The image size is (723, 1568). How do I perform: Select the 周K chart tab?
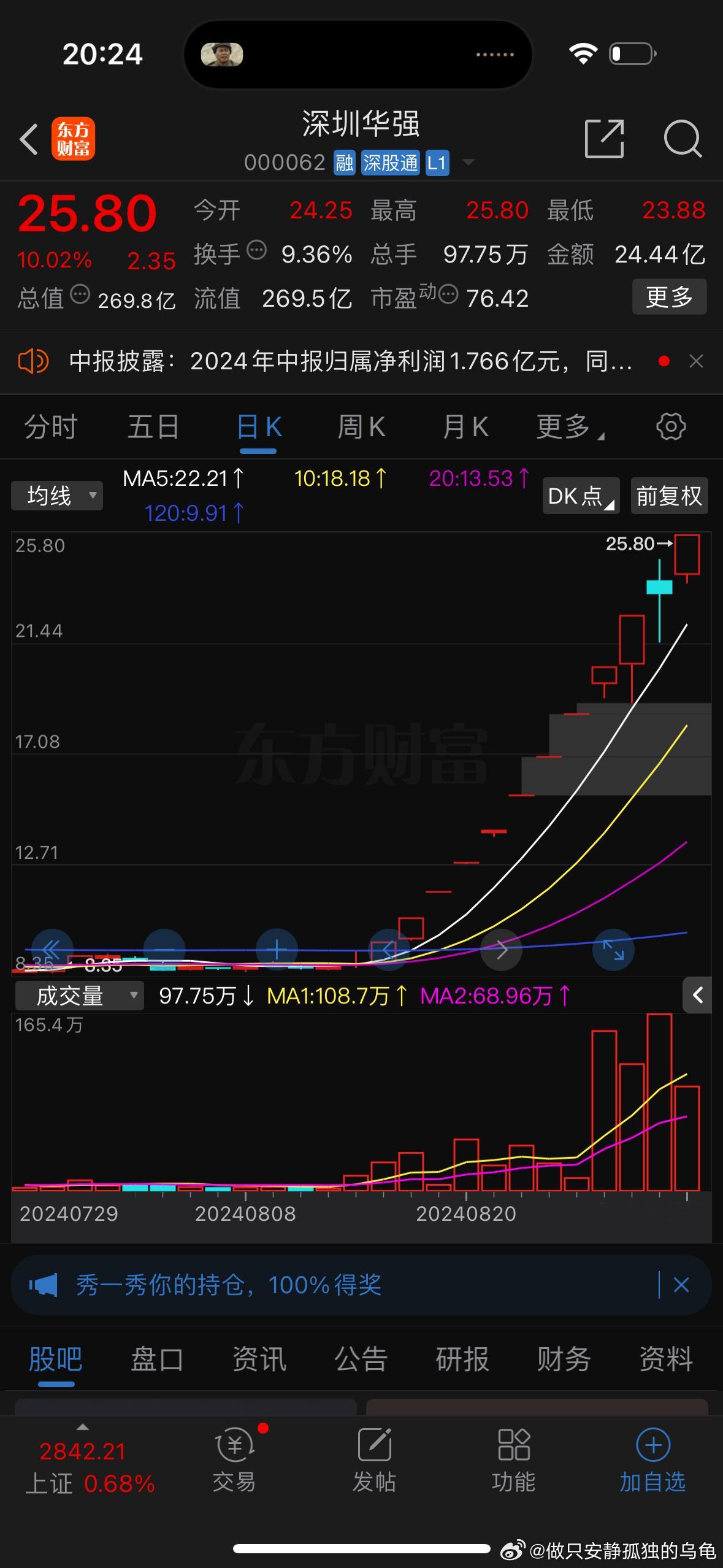click(361, 426)
